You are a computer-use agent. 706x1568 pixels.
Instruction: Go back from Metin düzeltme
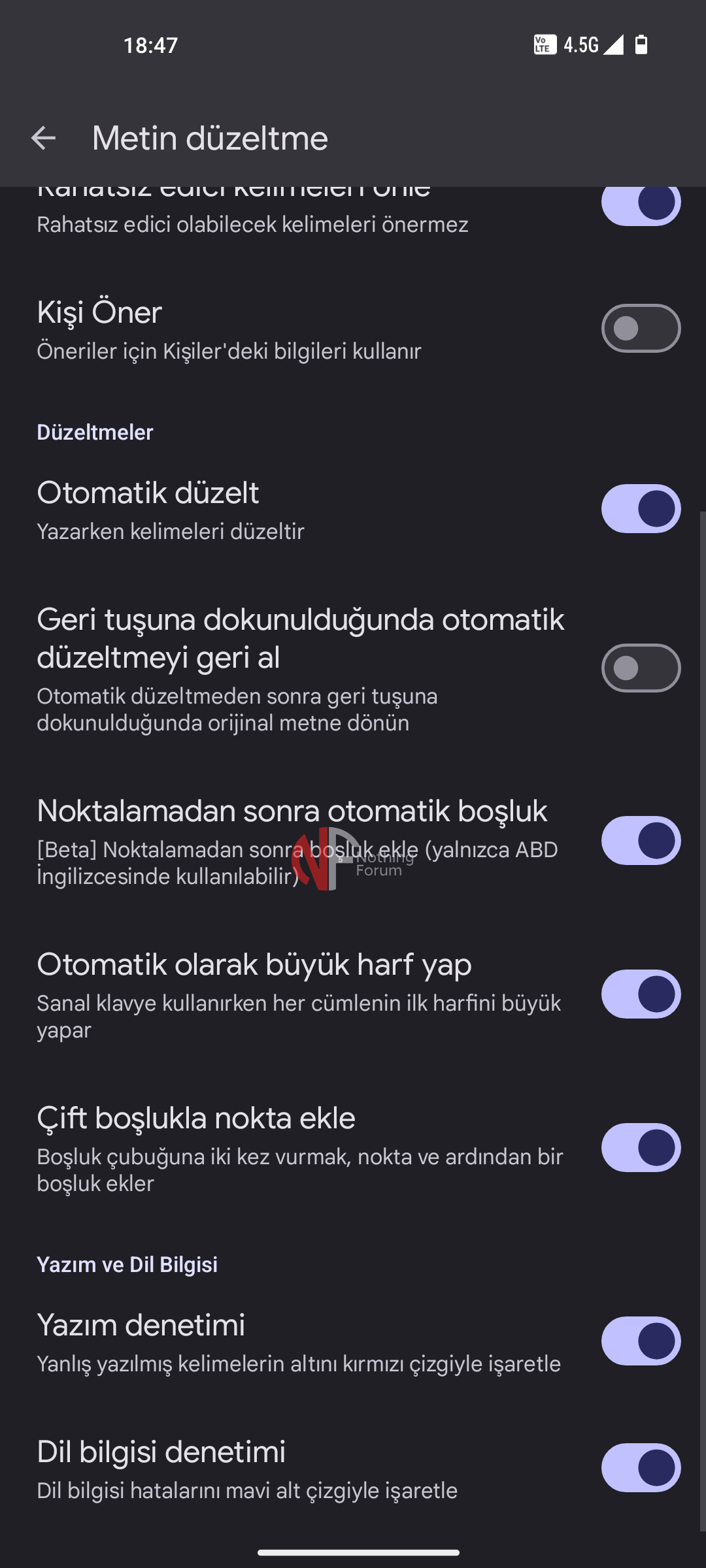tap(43, 138)
